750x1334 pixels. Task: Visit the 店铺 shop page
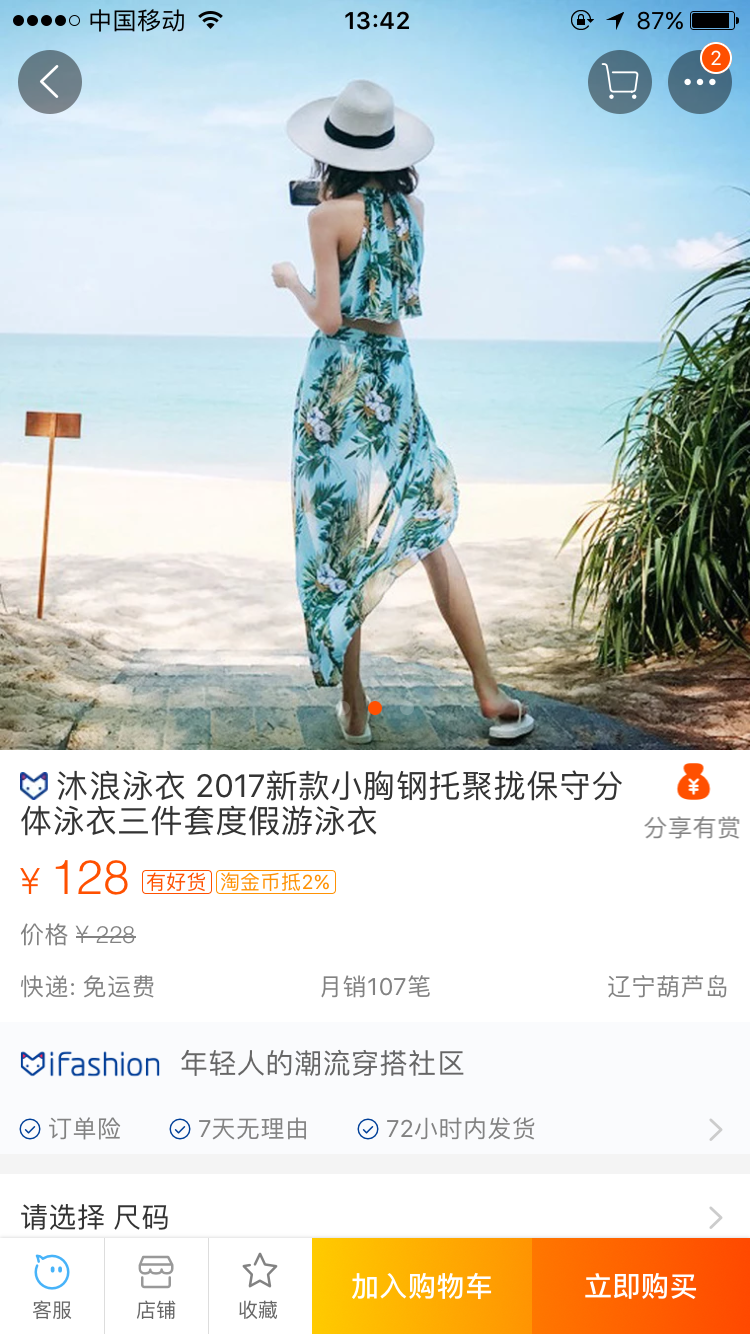[156, 1286]
